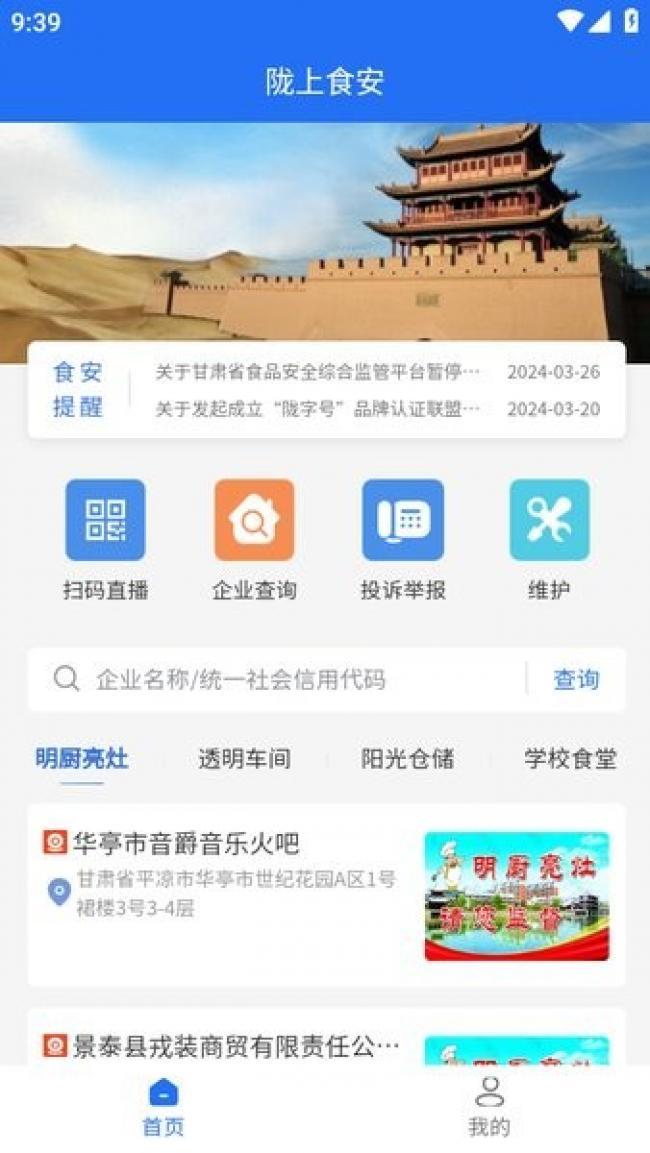This screenshot has height=1153, width=650.
Task: Open the 2024-03-20 陇字号 brand notice
Action: [x=377, y=409]
